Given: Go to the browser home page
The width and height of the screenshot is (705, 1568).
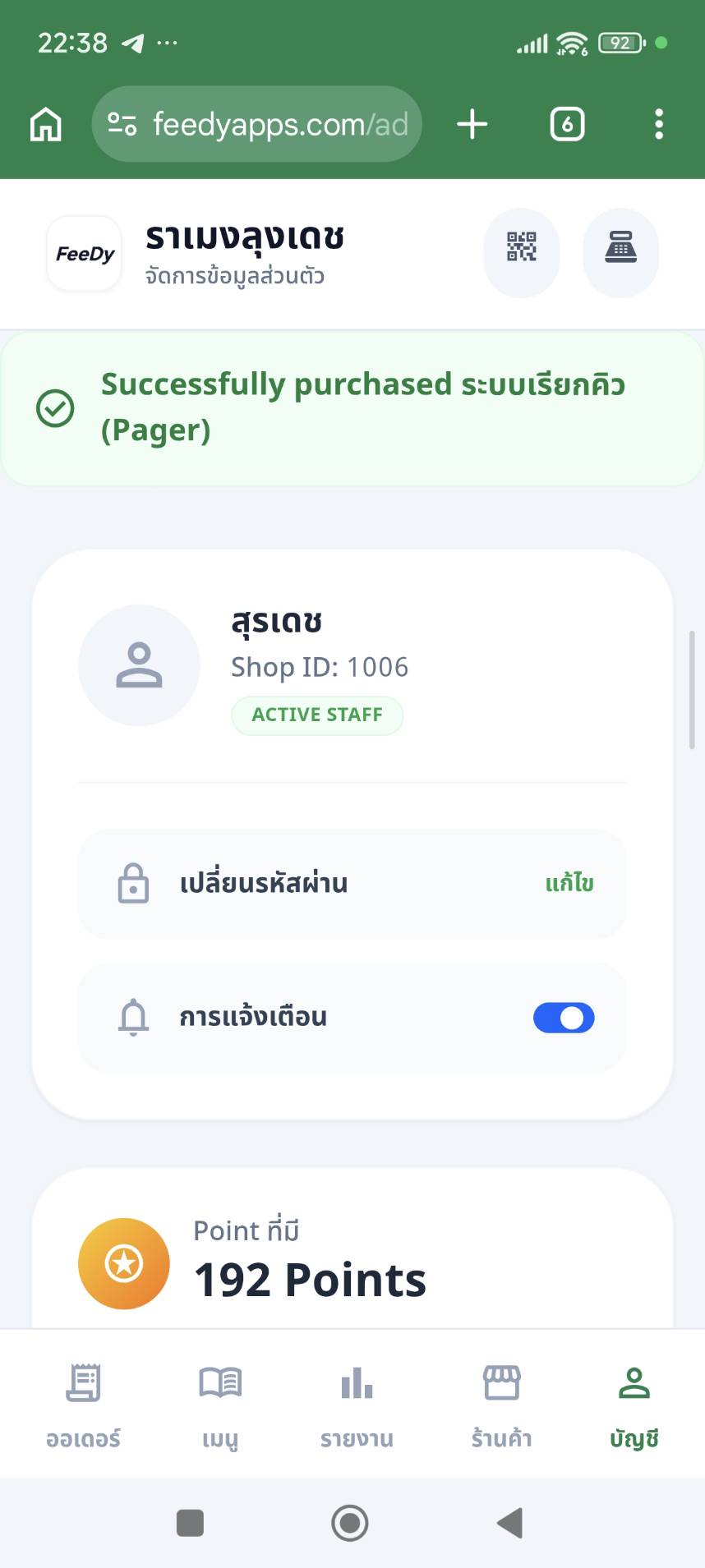Looking at the screenshot, I should pos(46,125).
